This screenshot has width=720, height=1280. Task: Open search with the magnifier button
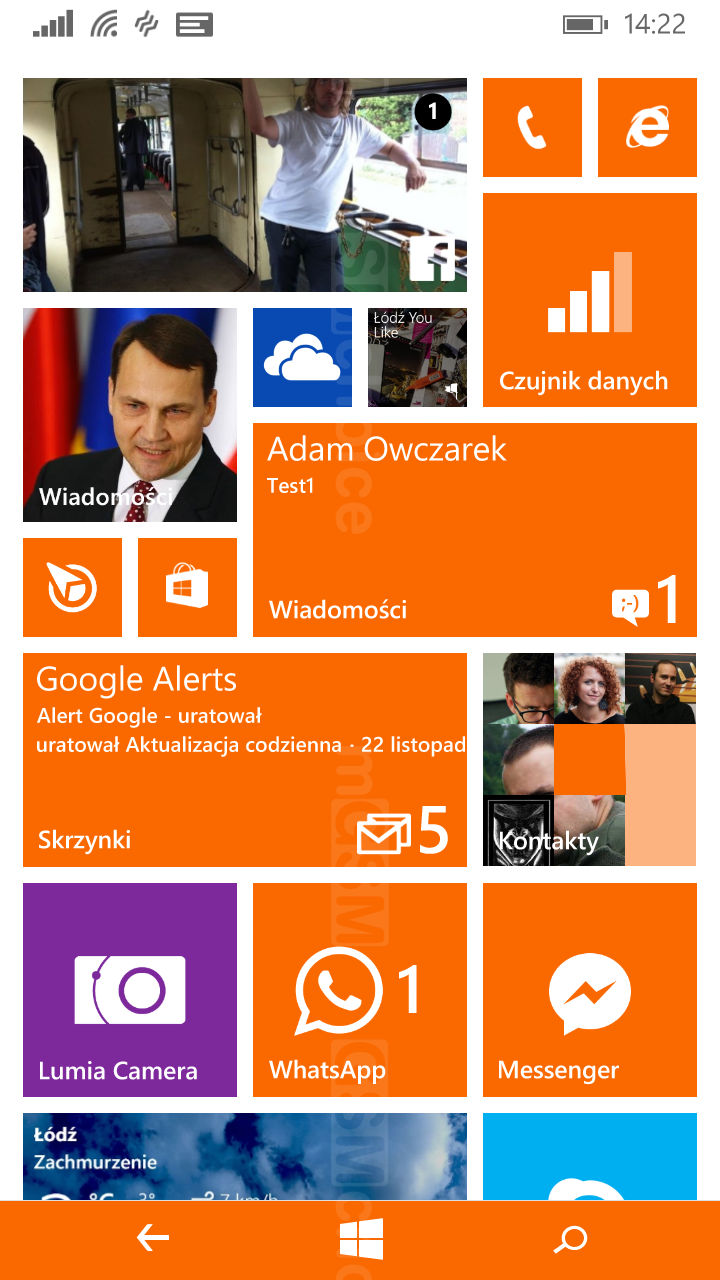571,1240
